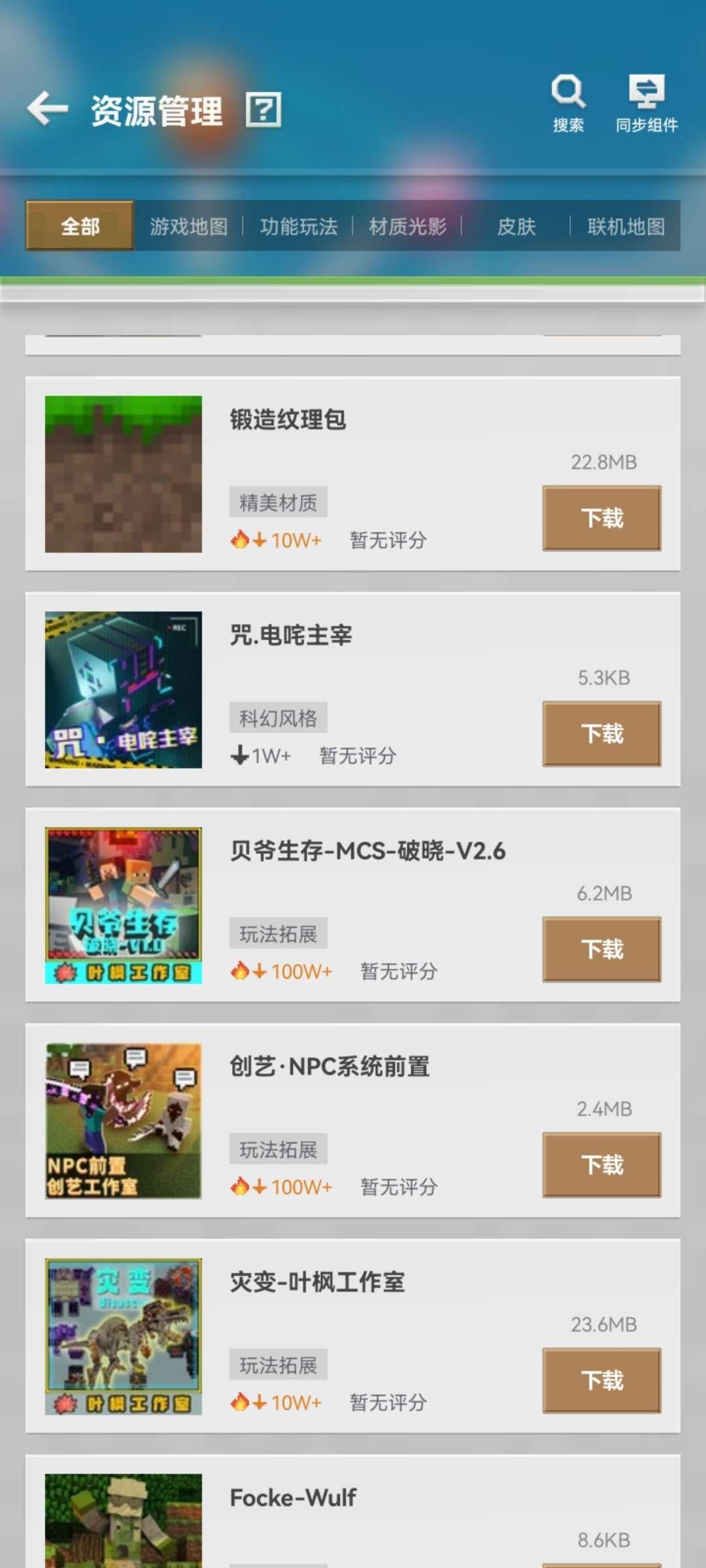Select the 精美材质 tag on 锻造纹理包
706x1568 pixels.
[278, 501]
